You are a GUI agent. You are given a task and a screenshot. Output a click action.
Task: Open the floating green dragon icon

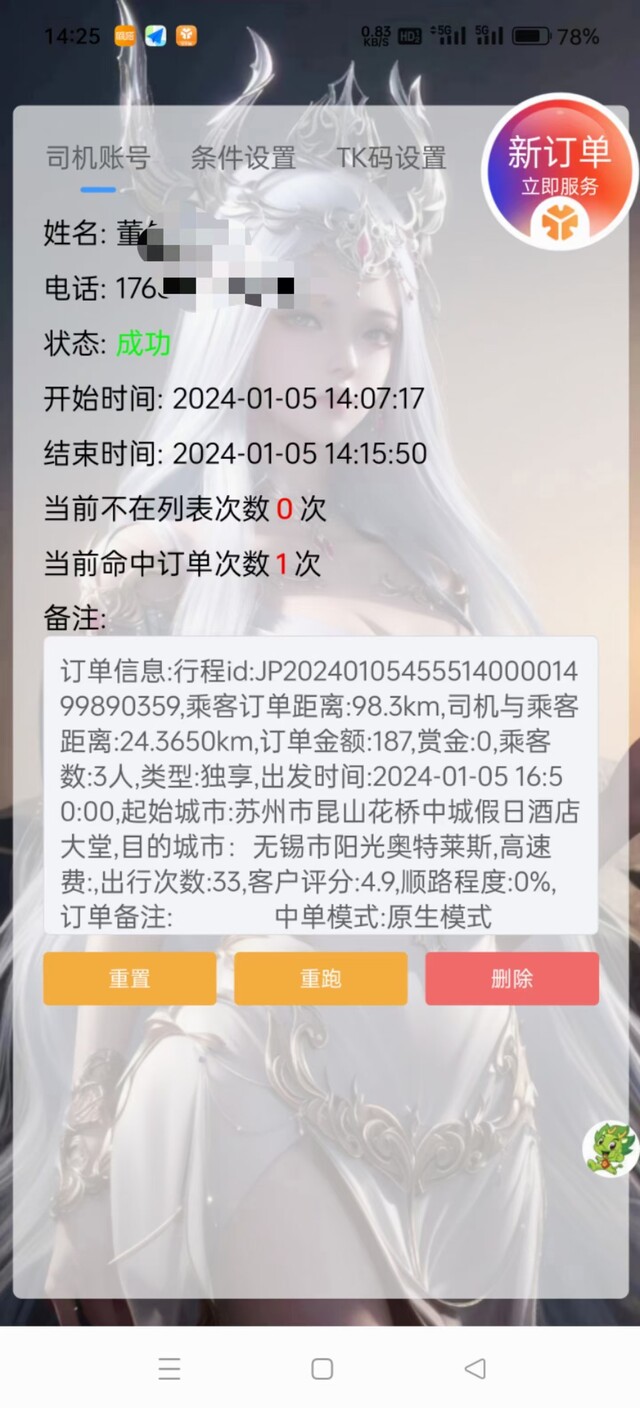[610, 1150]
